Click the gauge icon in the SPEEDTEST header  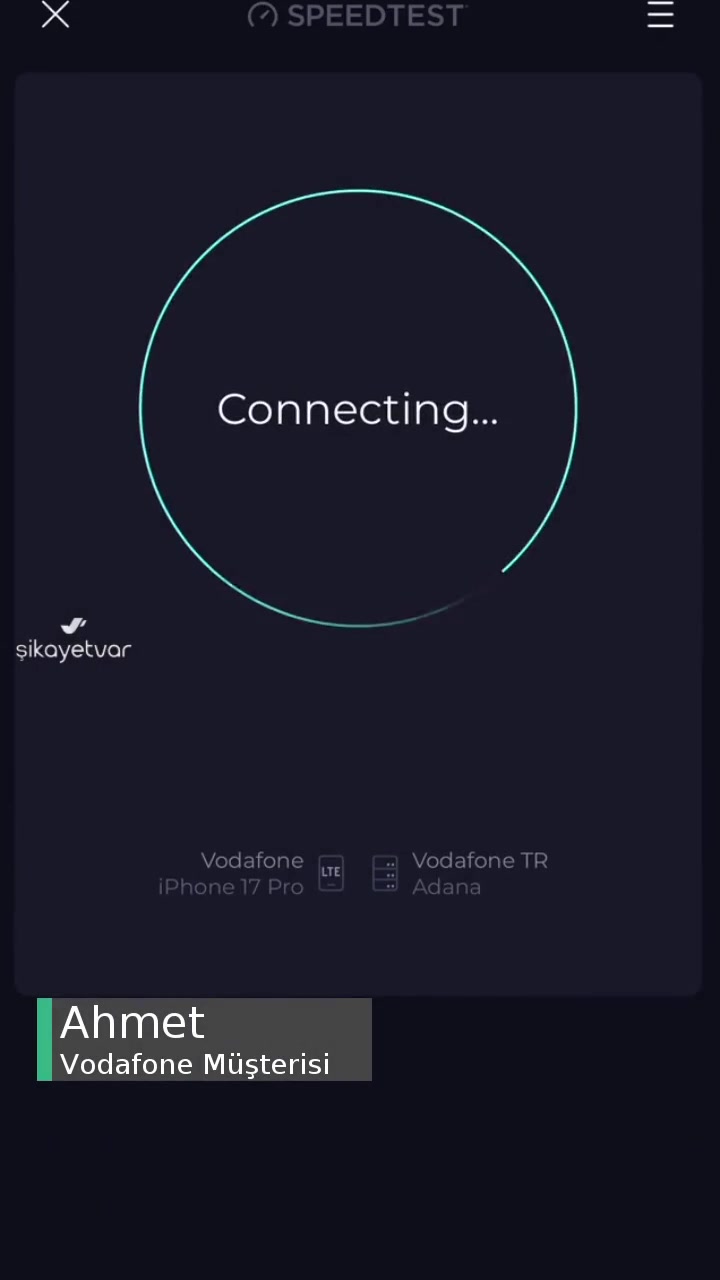263,15
